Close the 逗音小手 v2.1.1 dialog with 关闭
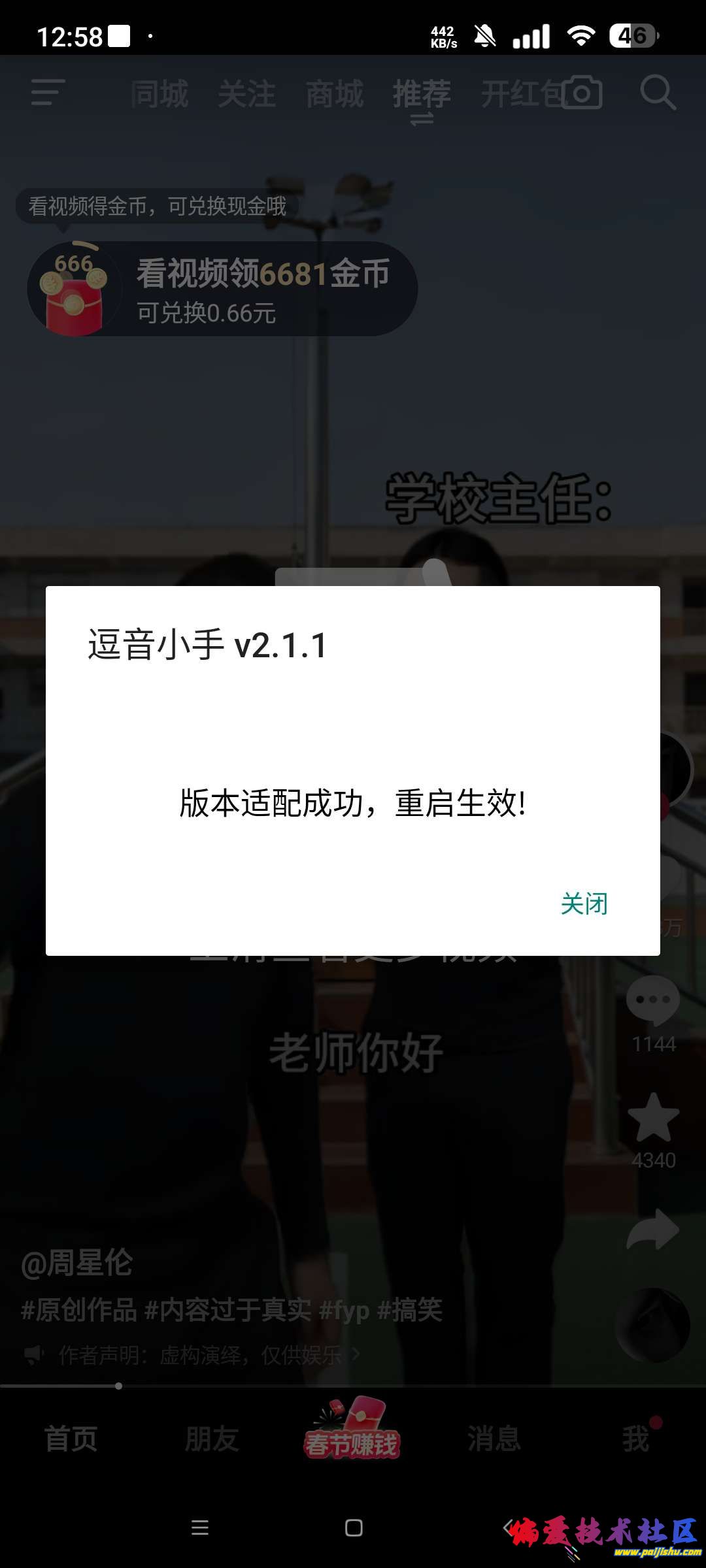This screenshot has width=706, height=1568. (x=584, y=904)
